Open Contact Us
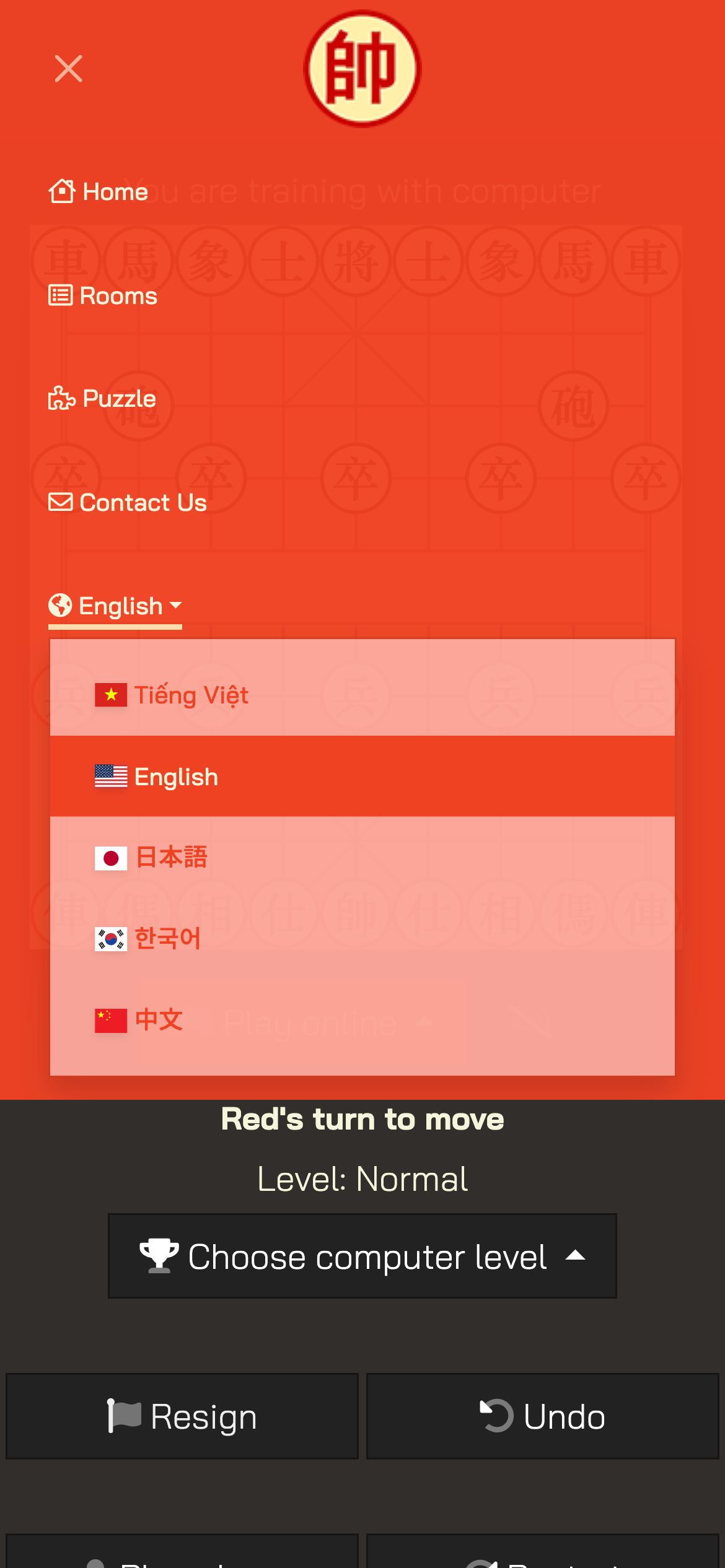The width and height of the screenshot is (725, 1568). [128, 502]
